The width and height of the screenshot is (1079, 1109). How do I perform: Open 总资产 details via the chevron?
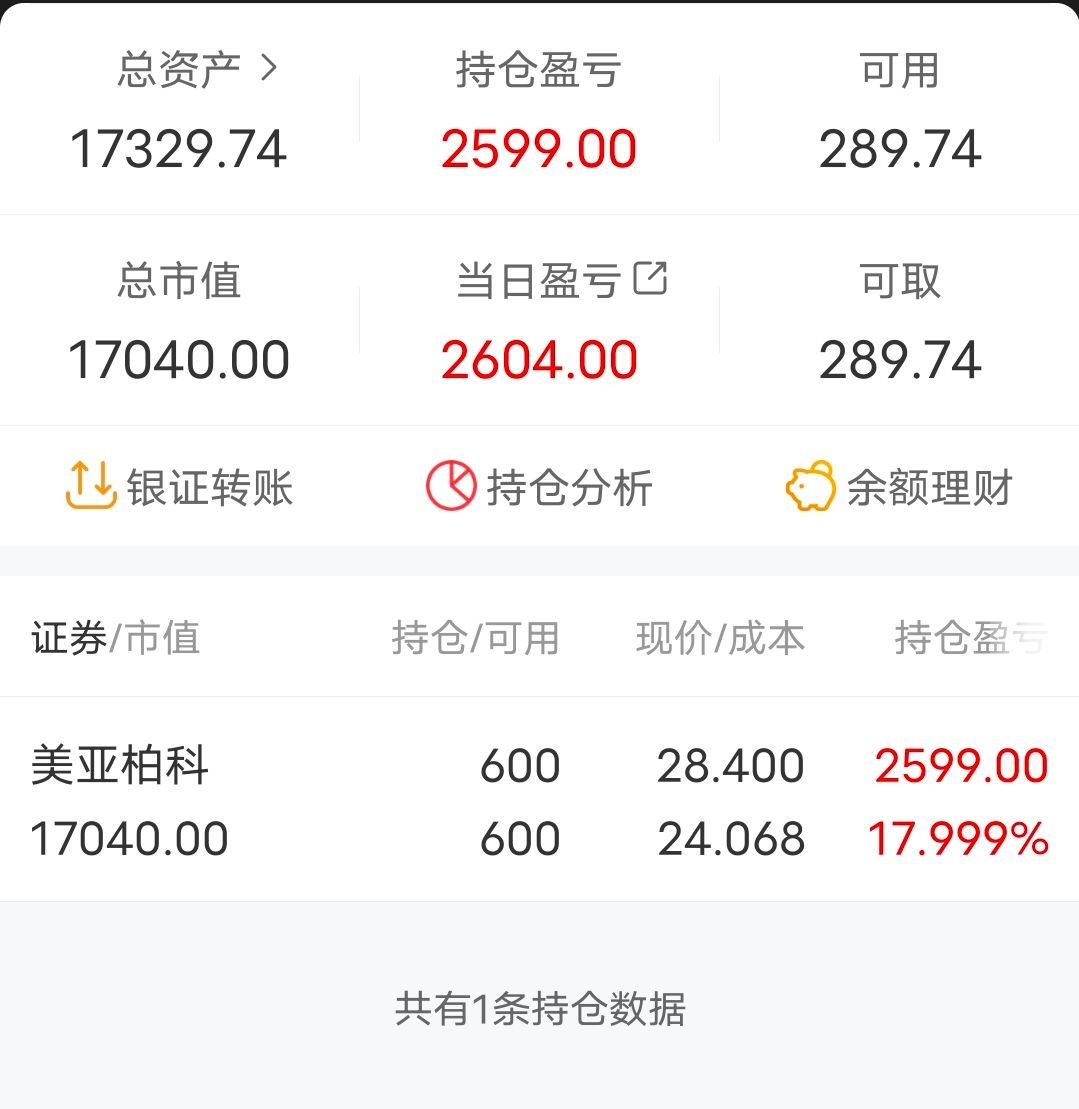pyautogui.click(x=267, y=68)
